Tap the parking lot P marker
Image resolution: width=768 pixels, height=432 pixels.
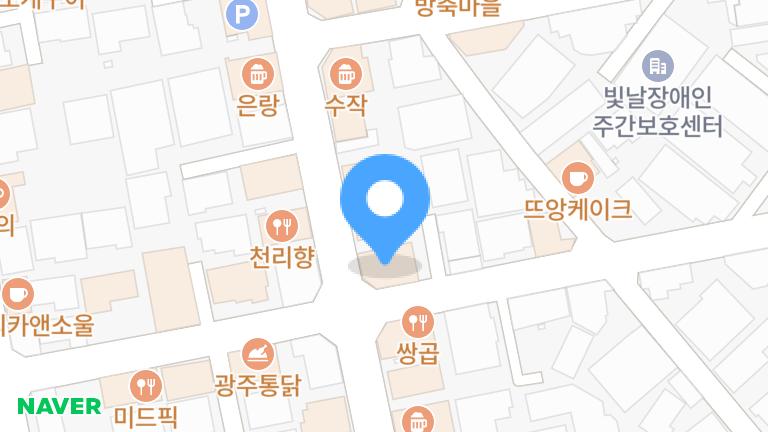click(x=239, y=13)
